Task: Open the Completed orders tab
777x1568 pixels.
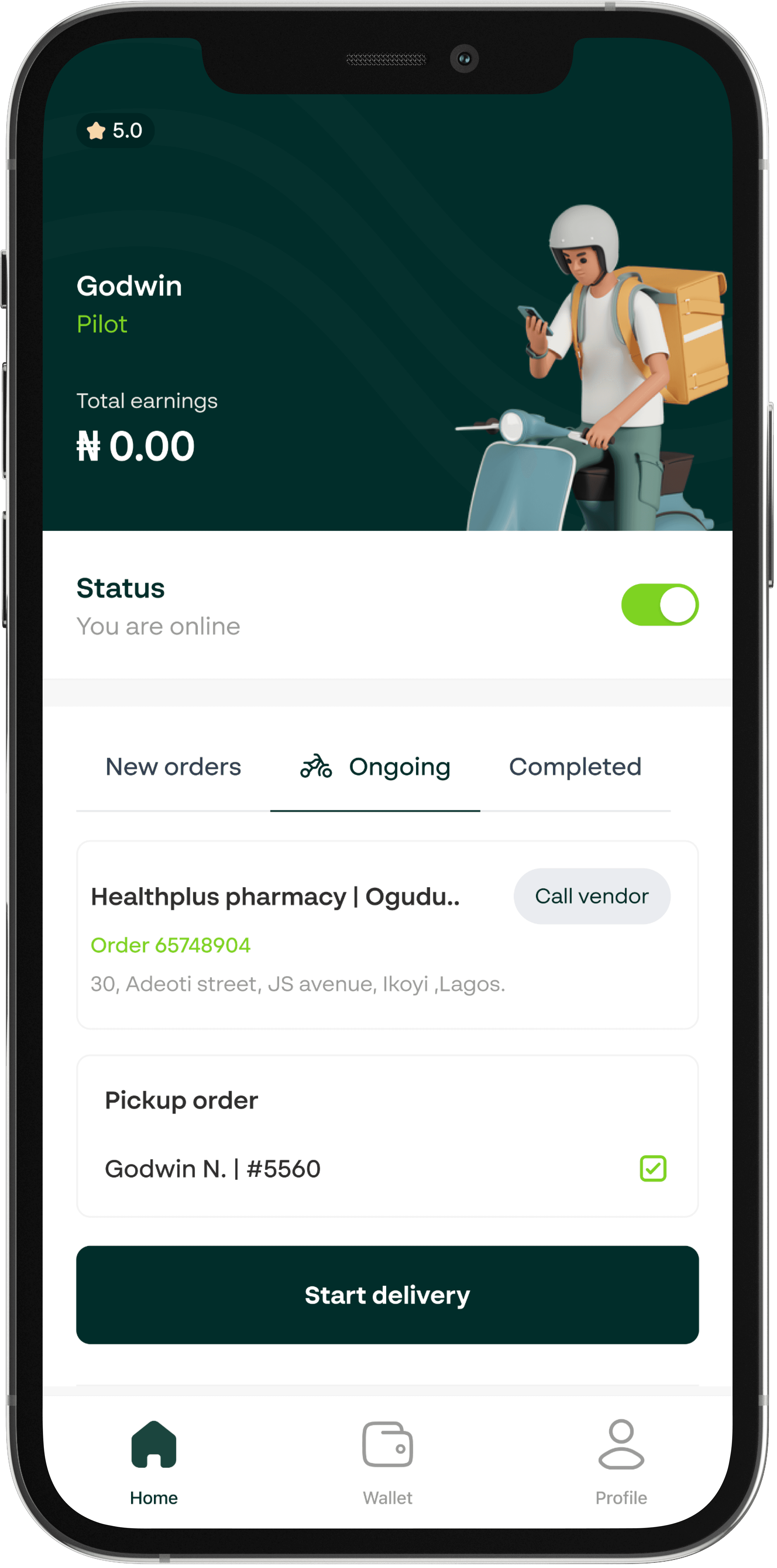Action: (x=575, y=767)
